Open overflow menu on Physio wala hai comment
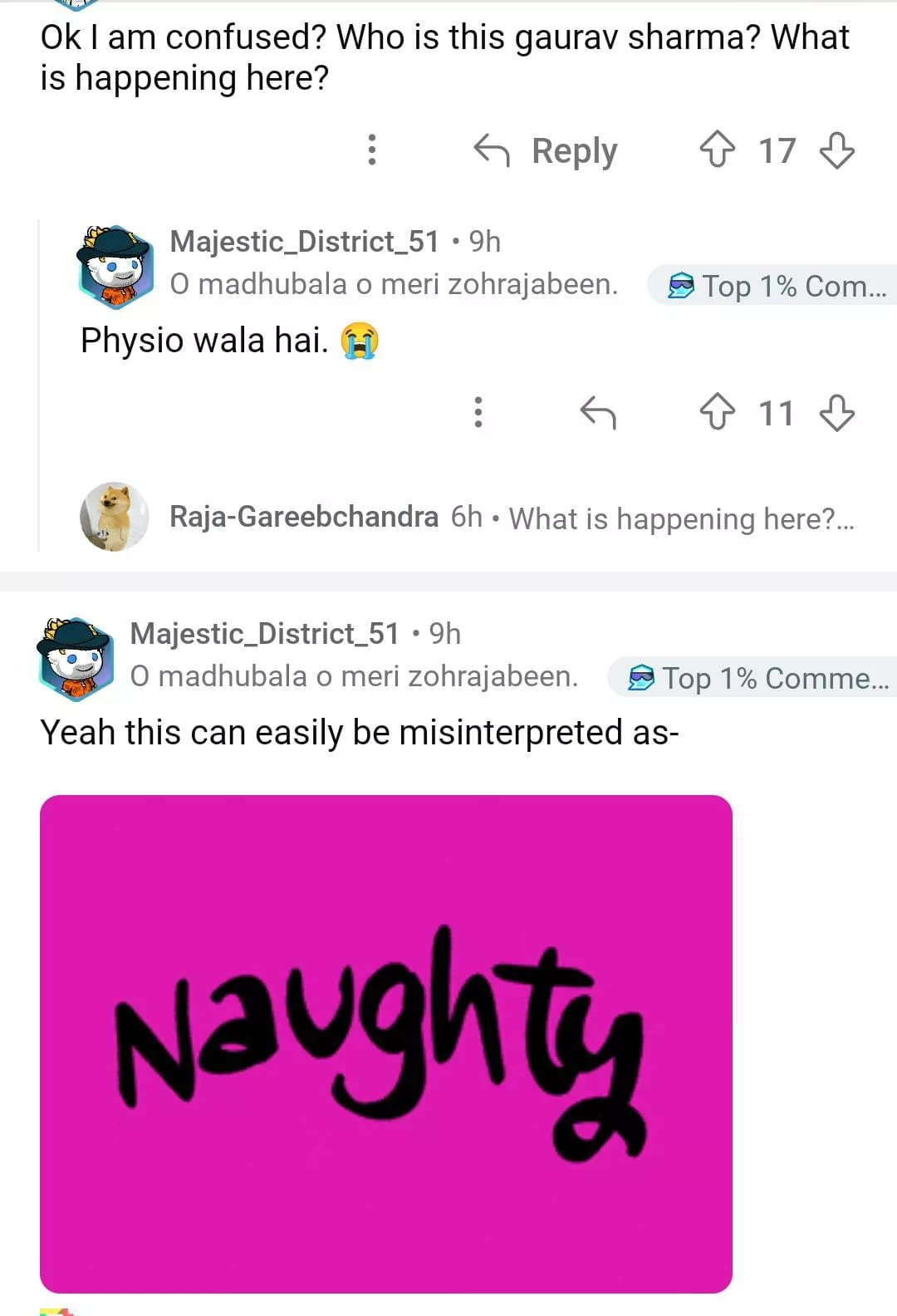This screenshot has height=1316, width=897. (x=478, y=412)
